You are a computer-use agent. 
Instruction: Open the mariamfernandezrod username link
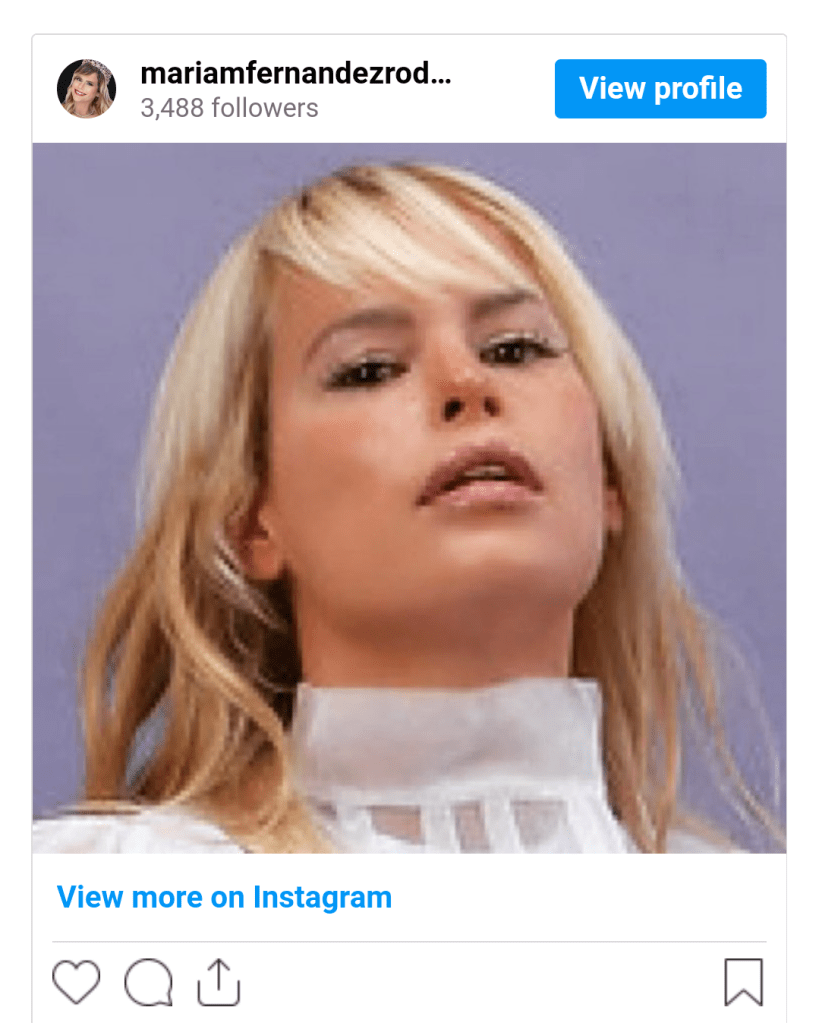(x=295, y=73)
